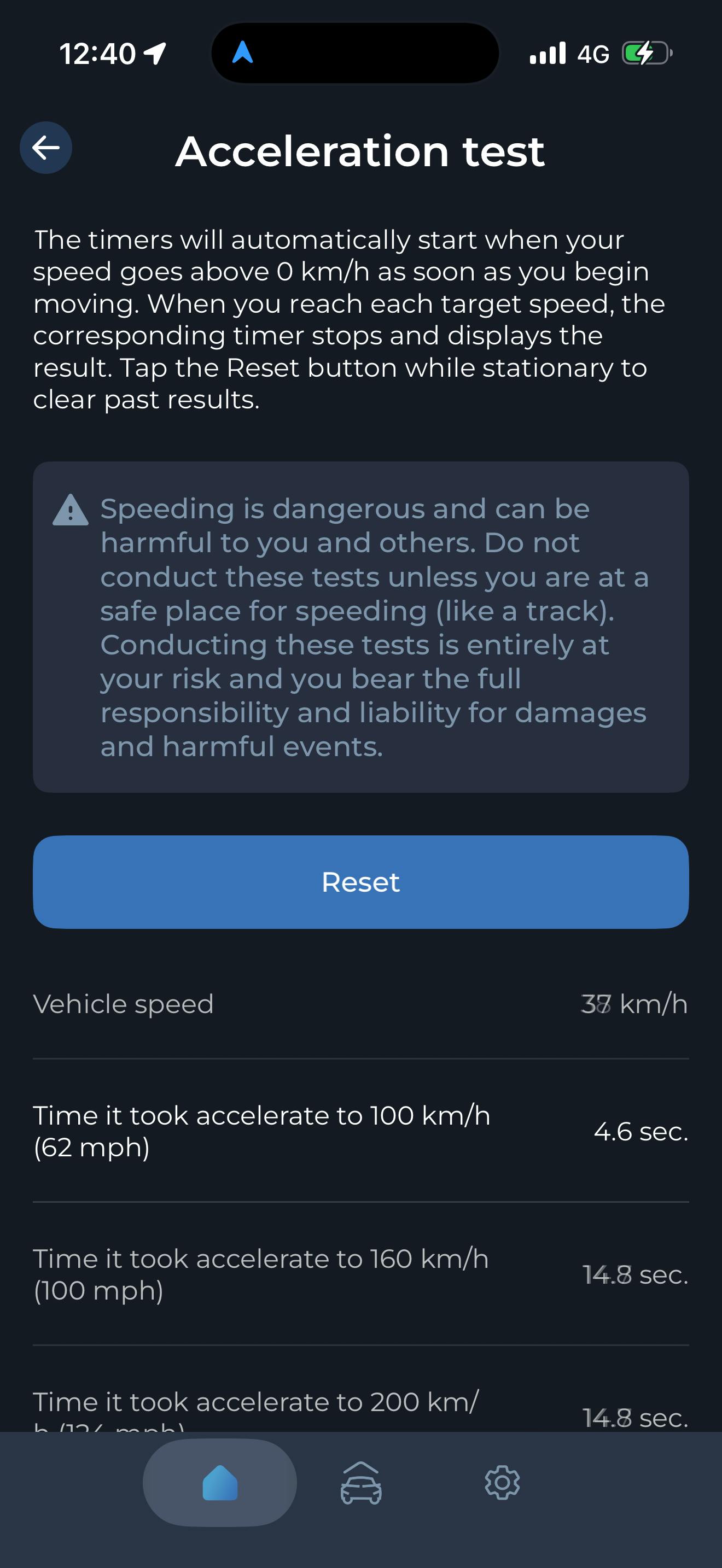Open the settings gear tab

coord(502,1483)
